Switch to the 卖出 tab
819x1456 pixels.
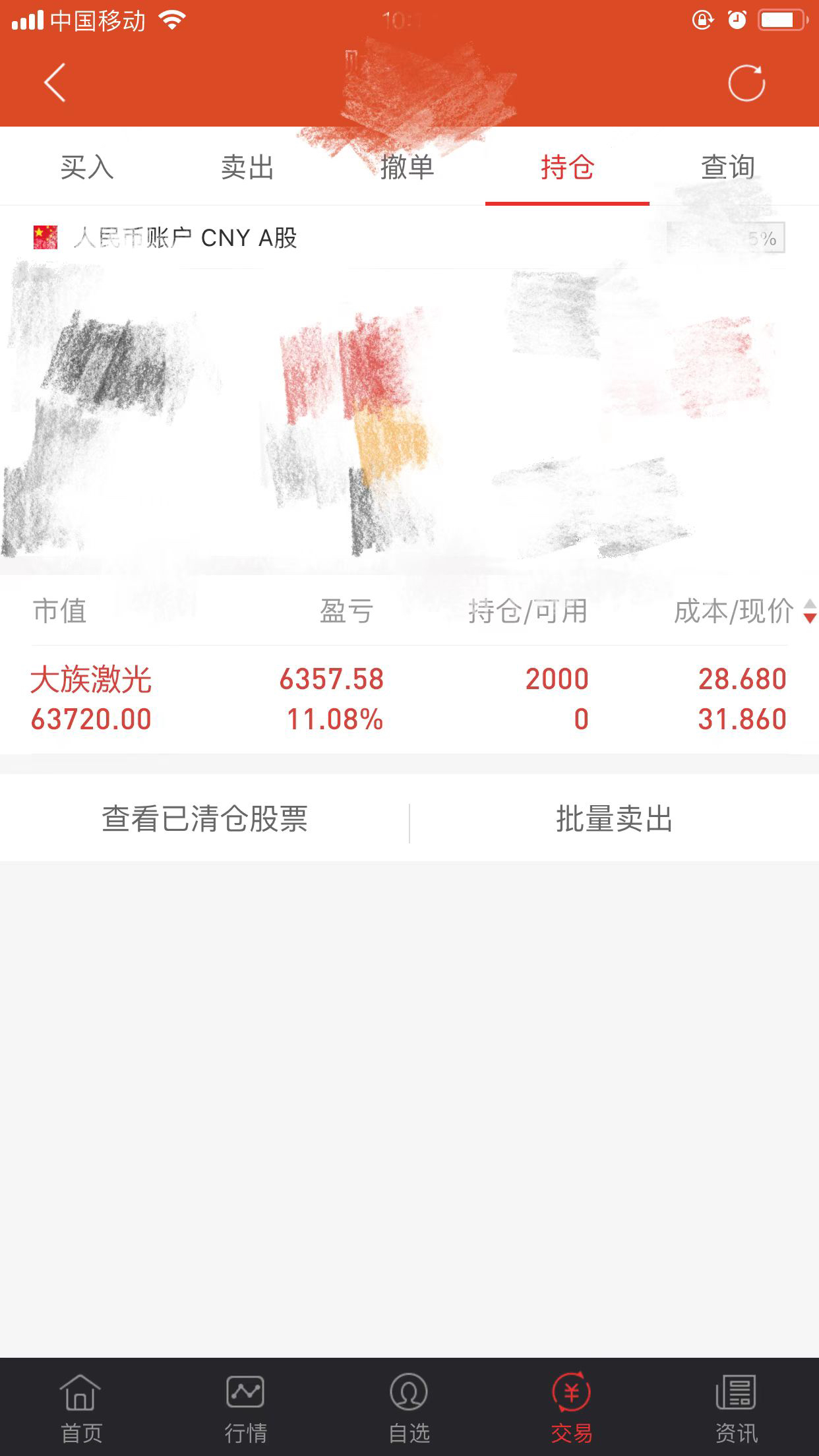[x=247, y=167]
